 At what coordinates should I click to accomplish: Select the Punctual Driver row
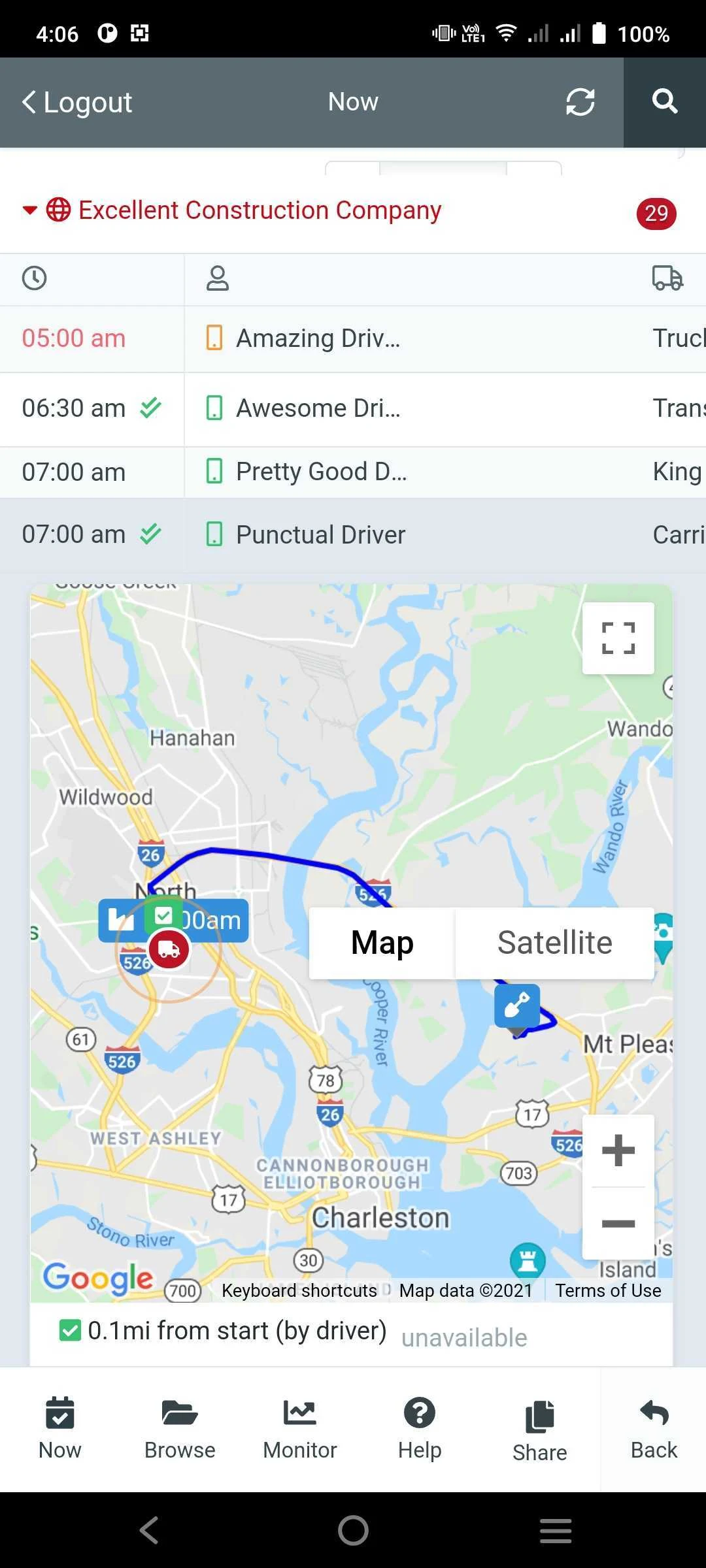353,535
